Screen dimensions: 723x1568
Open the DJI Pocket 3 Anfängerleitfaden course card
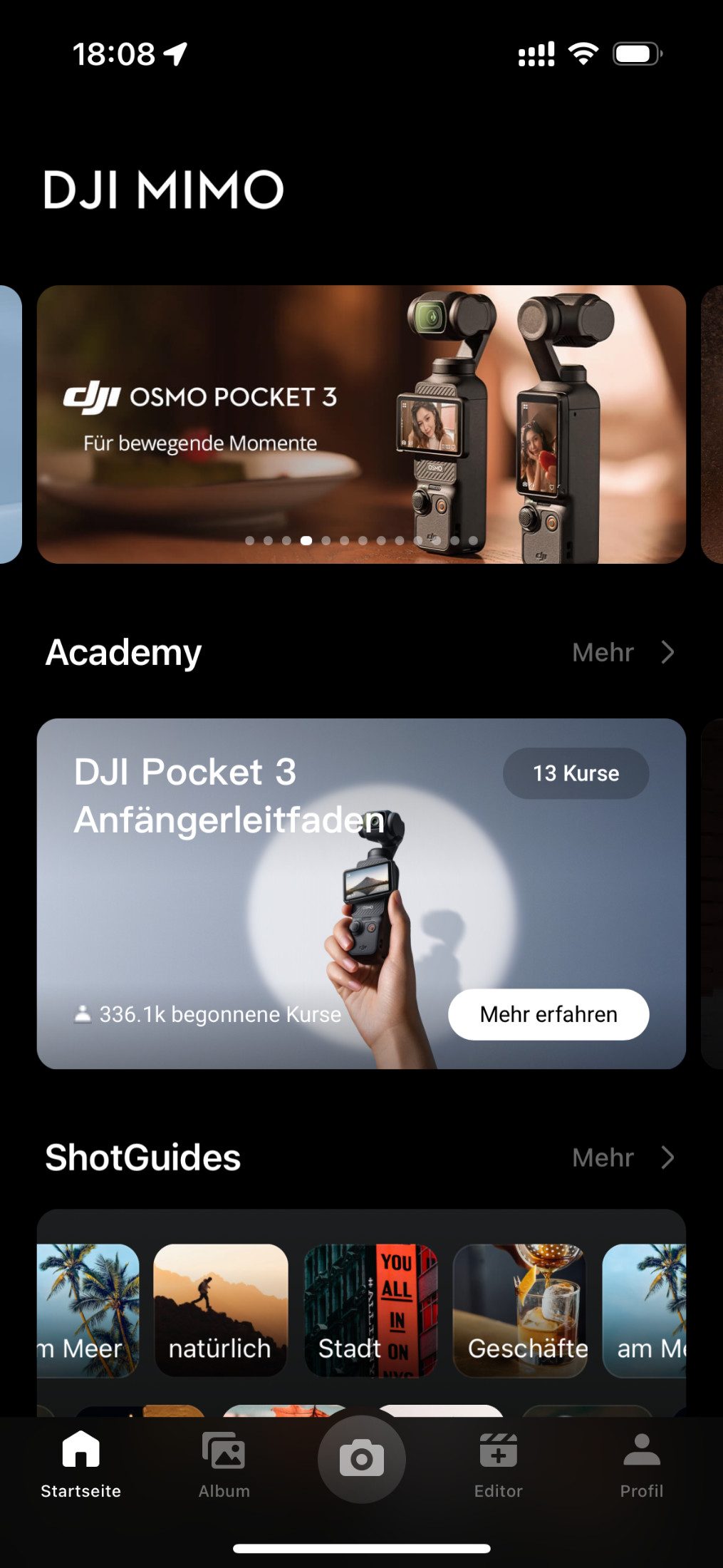coord(361,893)
